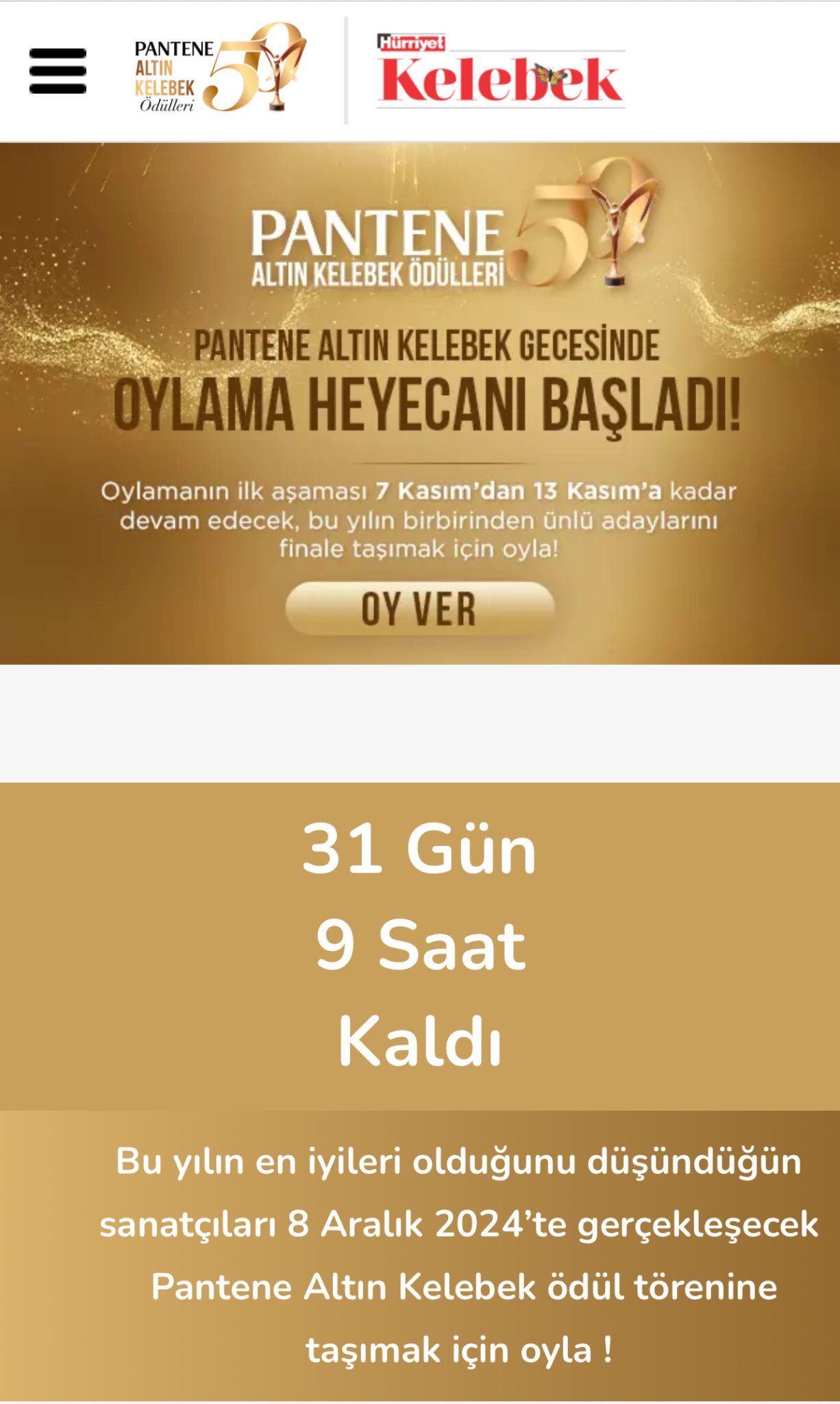Viewport: 840px width, 1404px height.
Task: Tap the OY VER voting button
Action: (419, 608)
